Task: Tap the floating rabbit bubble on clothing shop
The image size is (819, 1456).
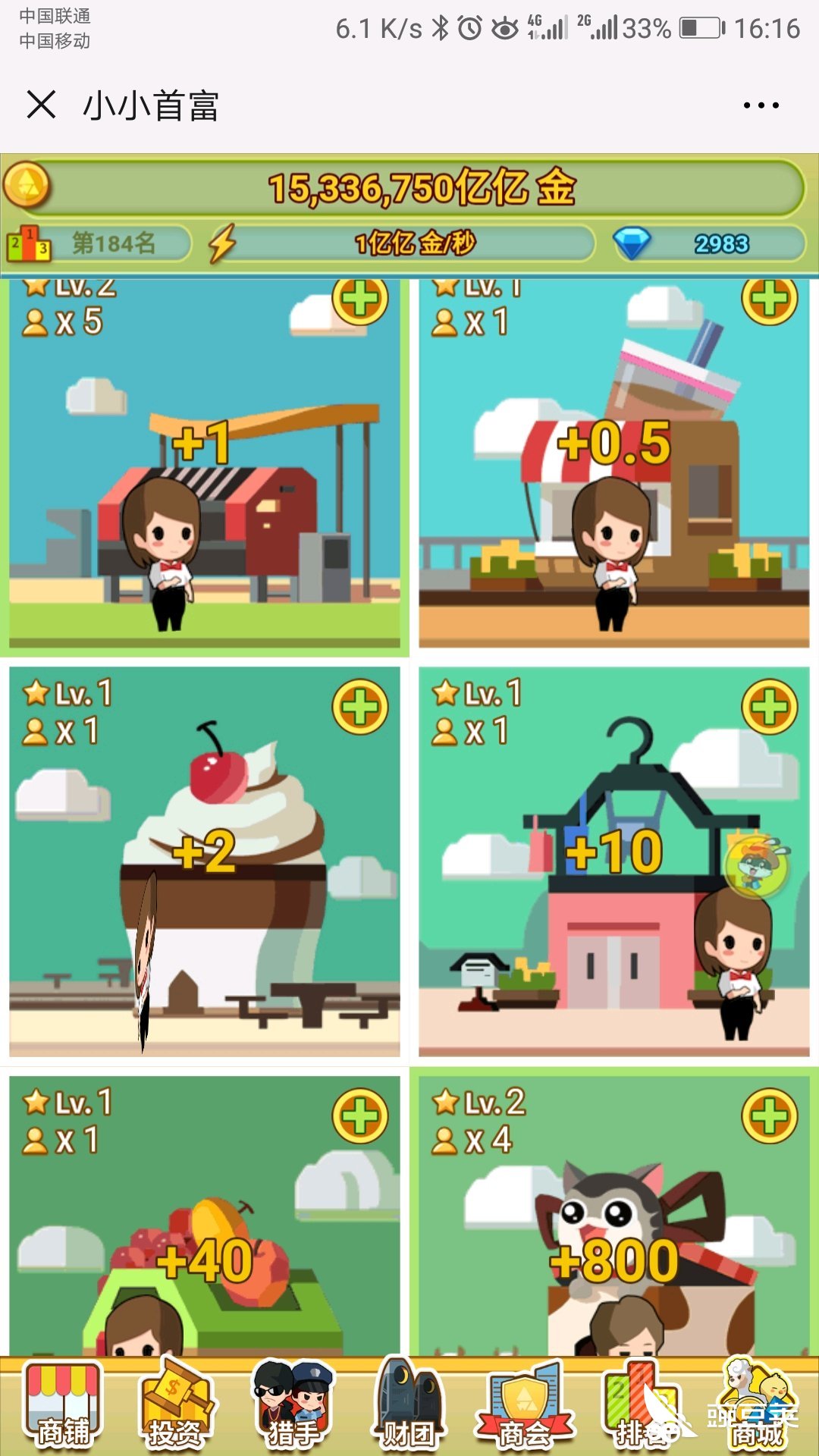Action: (758, 866)
